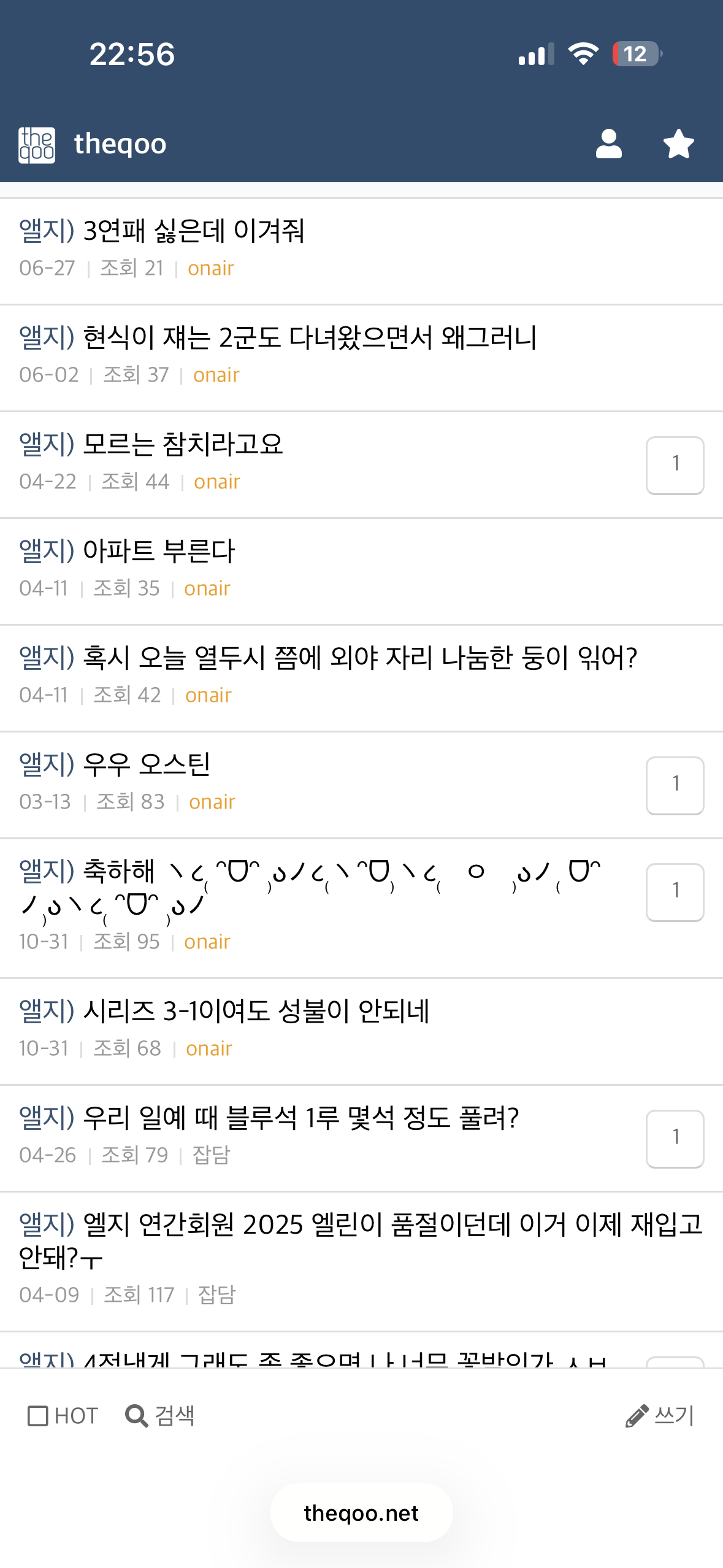Open post '모르는 참치라고요'

[x=183, y=445]
